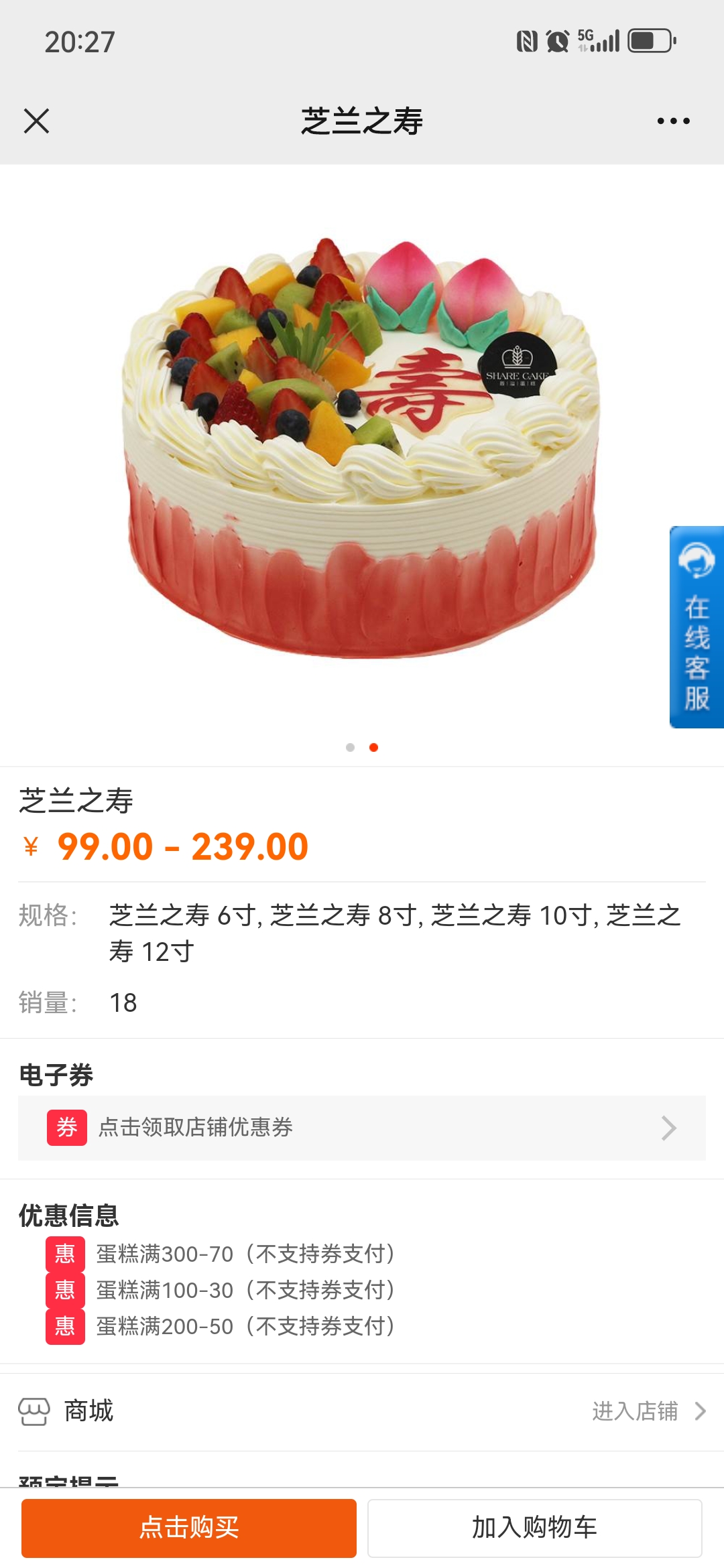This screenshot has width=724, height=1568.
Task: Select the first image page dot
Action: click(x=350, y=747)
